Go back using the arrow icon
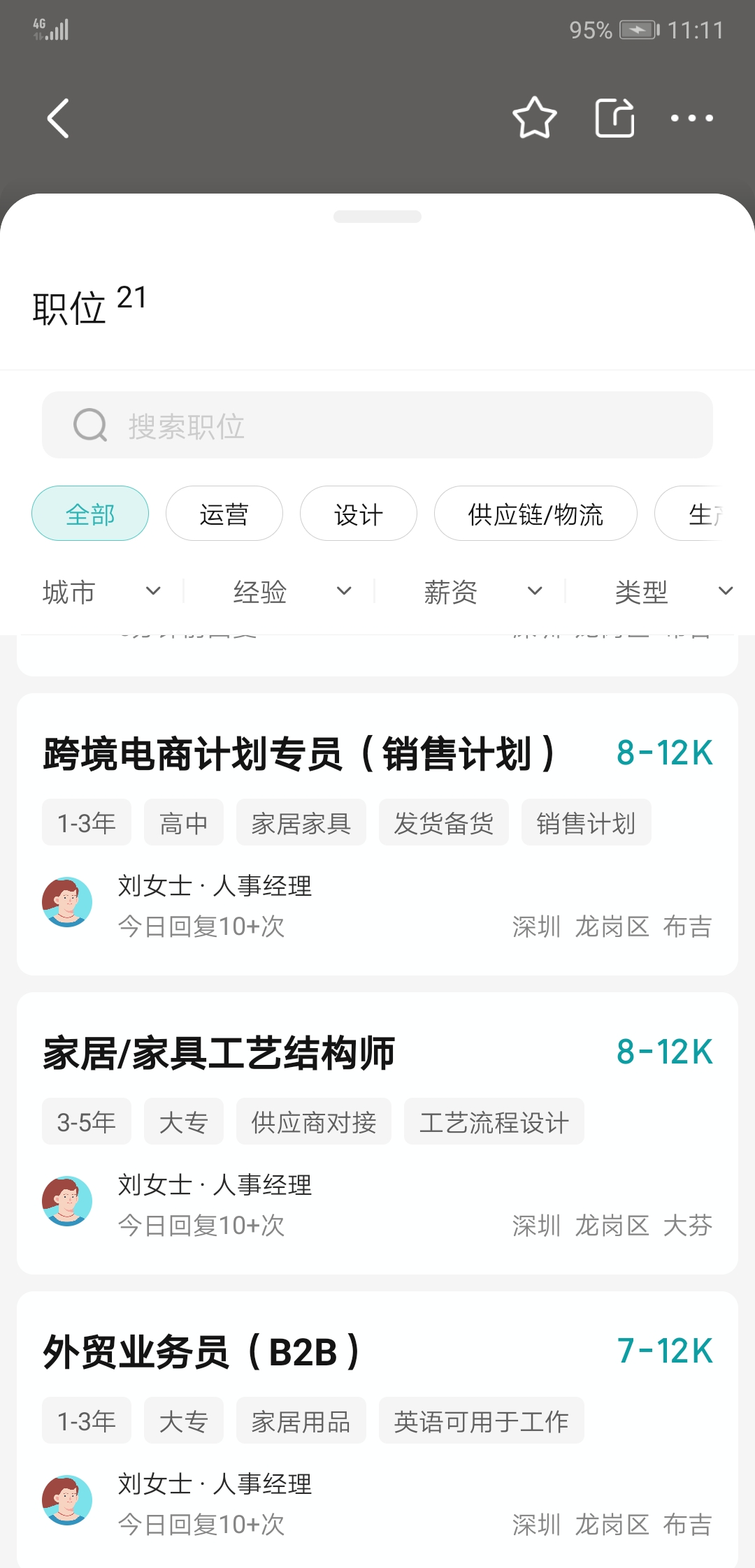This screenshot has width=755, height=1568. point(59,118)
